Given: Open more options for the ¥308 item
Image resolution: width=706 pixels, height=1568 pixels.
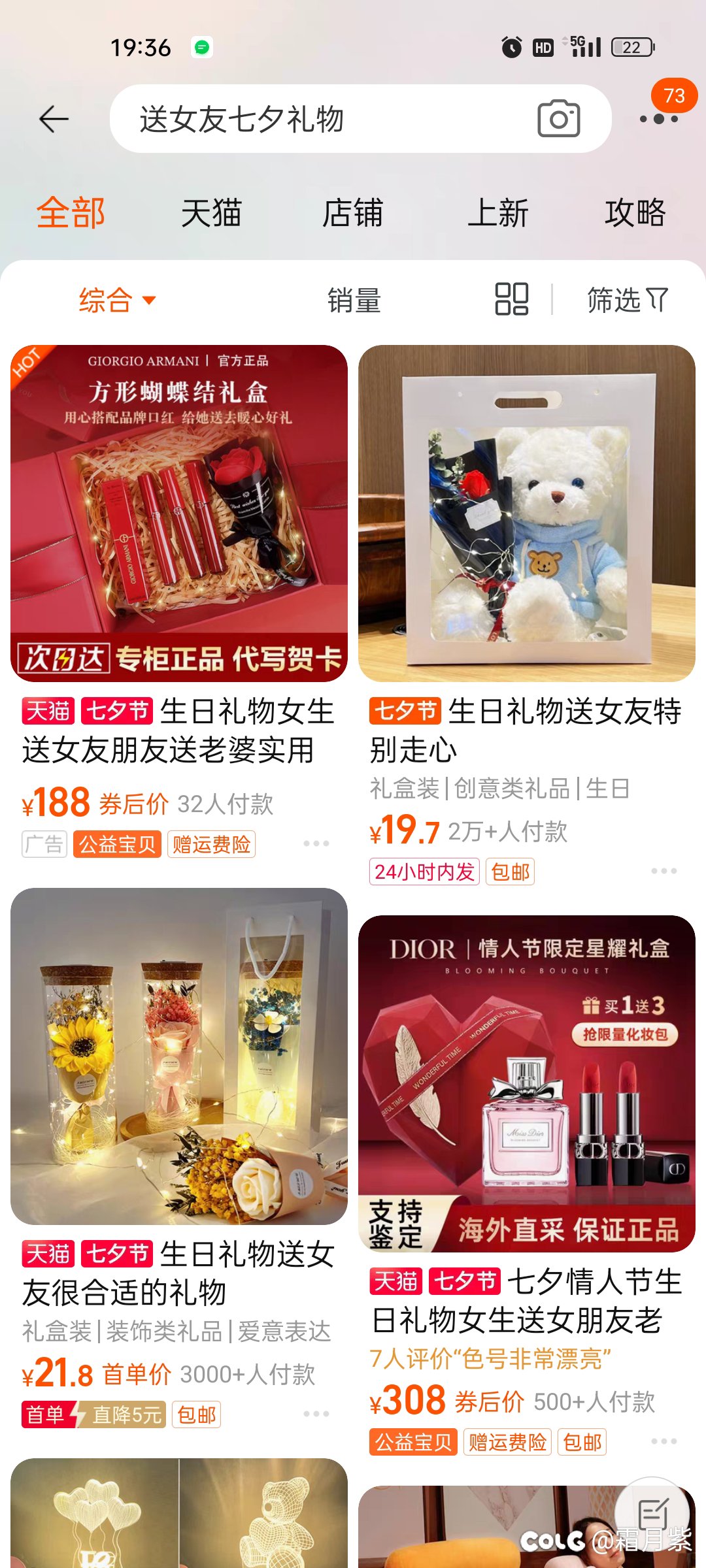Looking at the screenshot, I should (664, 1441).
